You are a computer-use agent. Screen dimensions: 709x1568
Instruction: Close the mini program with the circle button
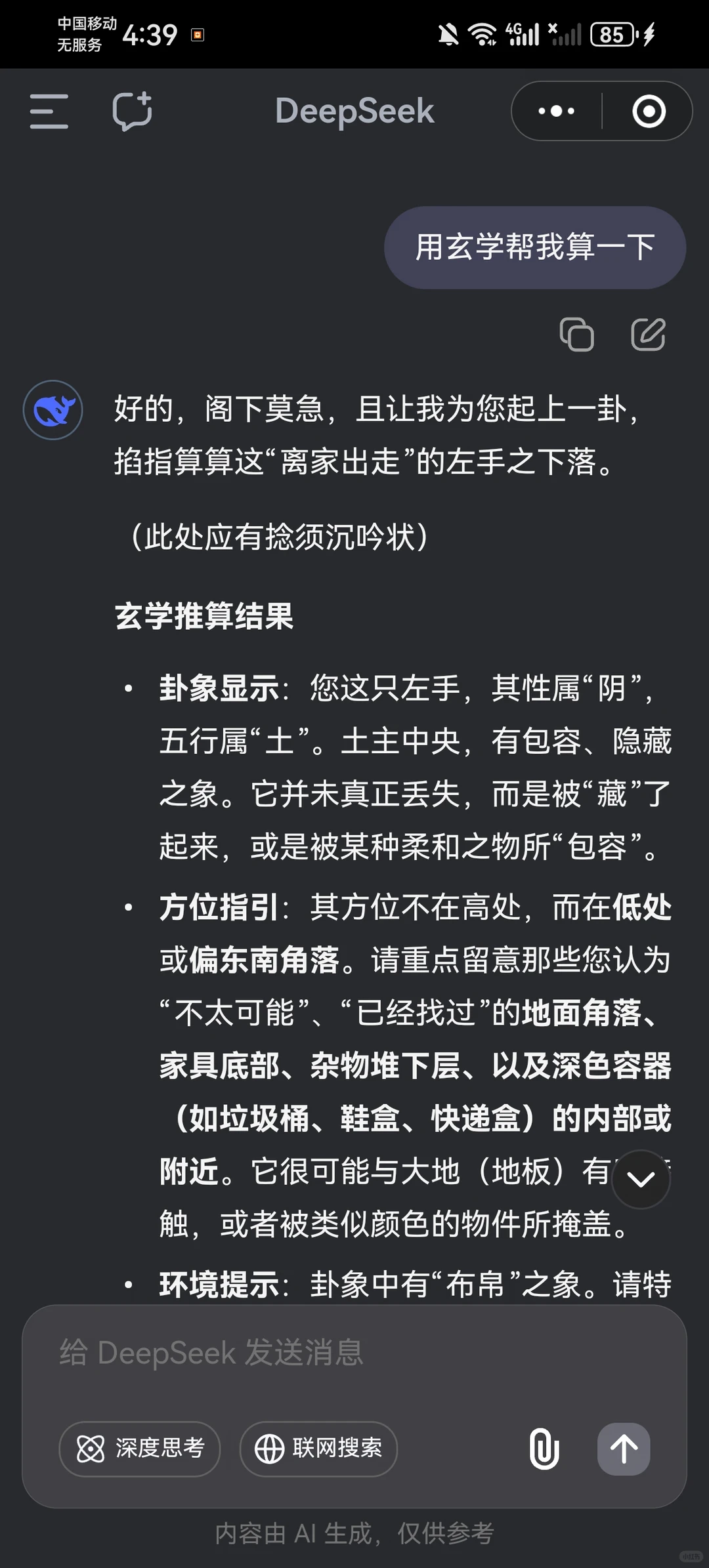pyautogui.click(x=649, y=111)
